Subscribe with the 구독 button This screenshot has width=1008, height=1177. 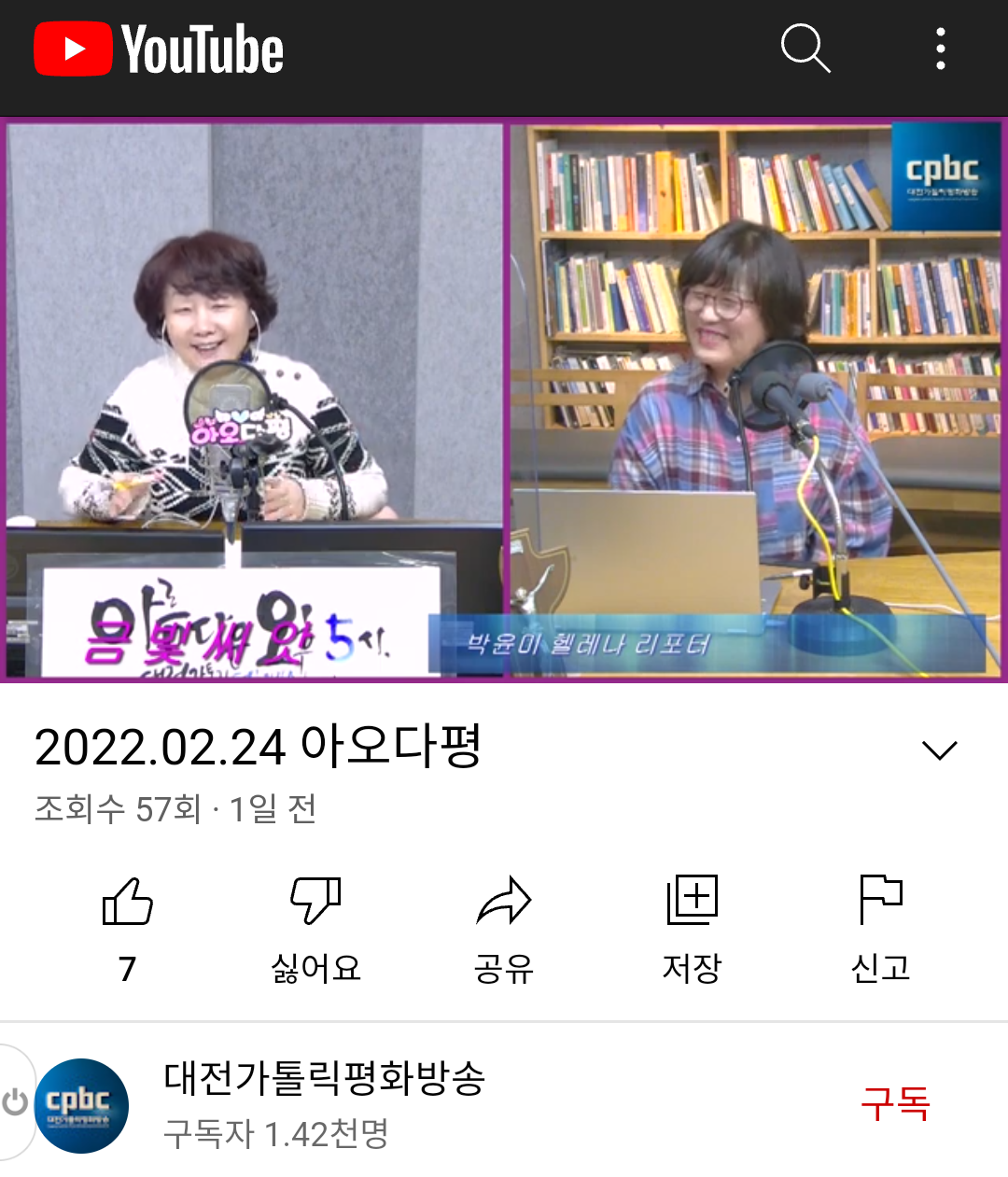point(894,1103)
